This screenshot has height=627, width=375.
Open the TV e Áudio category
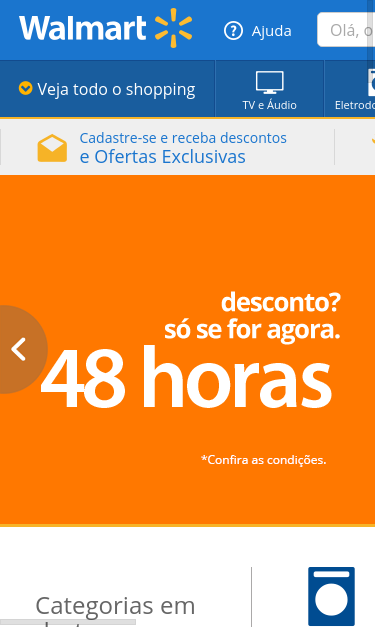(x=269, y=90)
